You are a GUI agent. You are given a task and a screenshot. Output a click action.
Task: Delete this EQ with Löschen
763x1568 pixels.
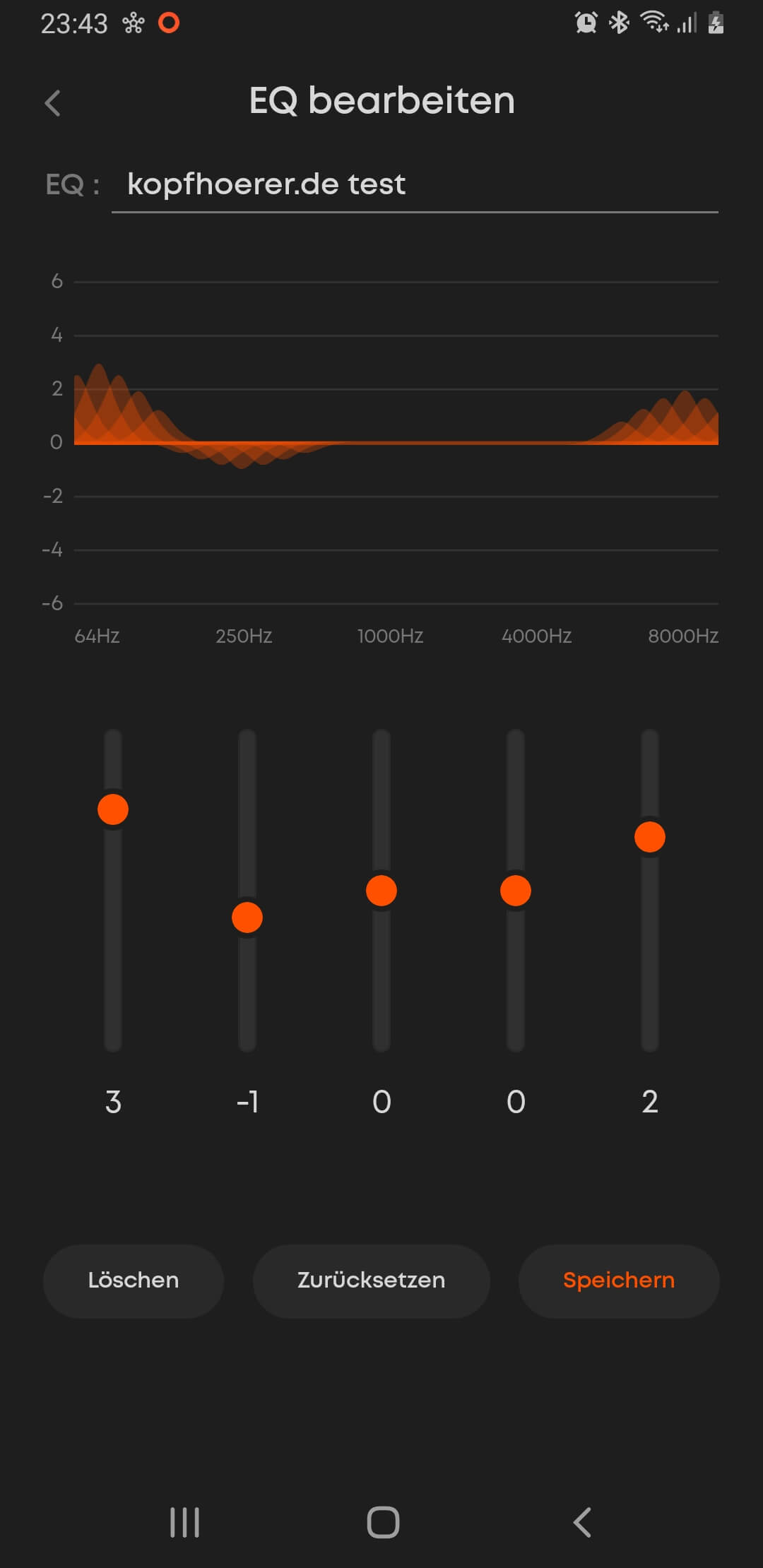[x=134, y=1281]
